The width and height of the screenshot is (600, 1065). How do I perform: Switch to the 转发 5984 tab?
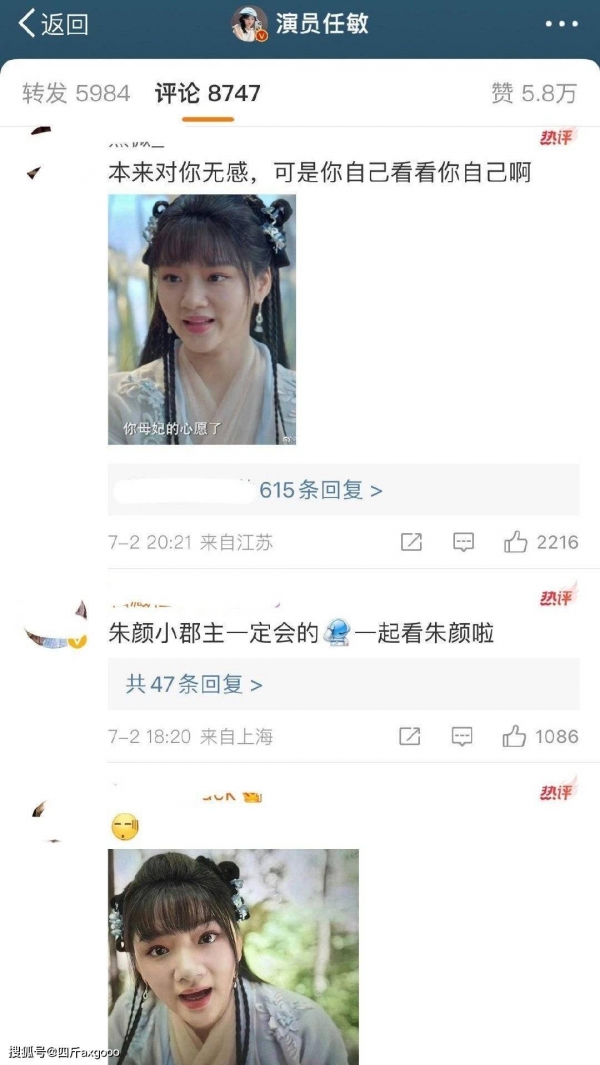76,93
